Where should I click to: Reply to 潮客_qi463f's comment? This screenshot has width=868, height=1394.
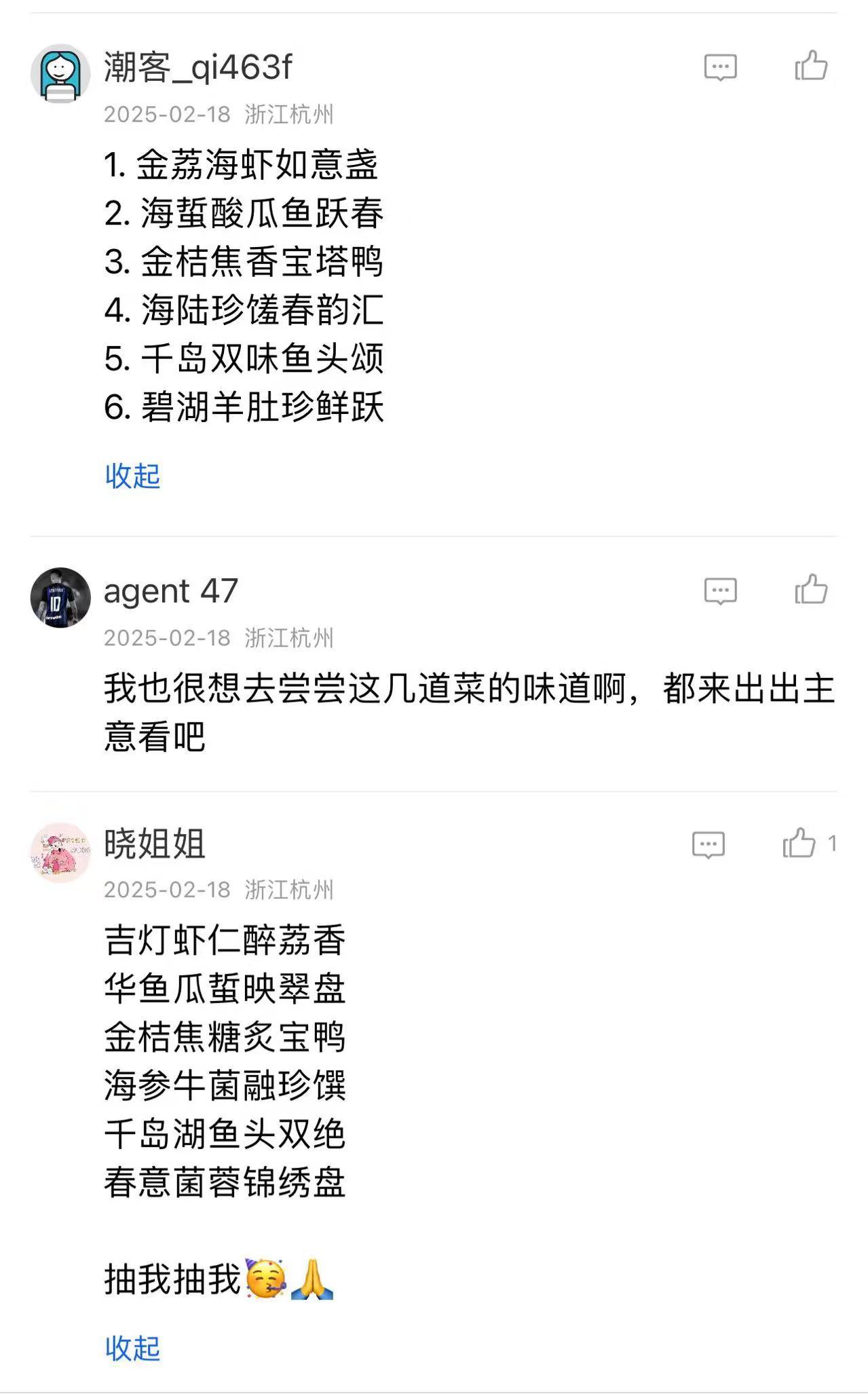coord(720,67)
